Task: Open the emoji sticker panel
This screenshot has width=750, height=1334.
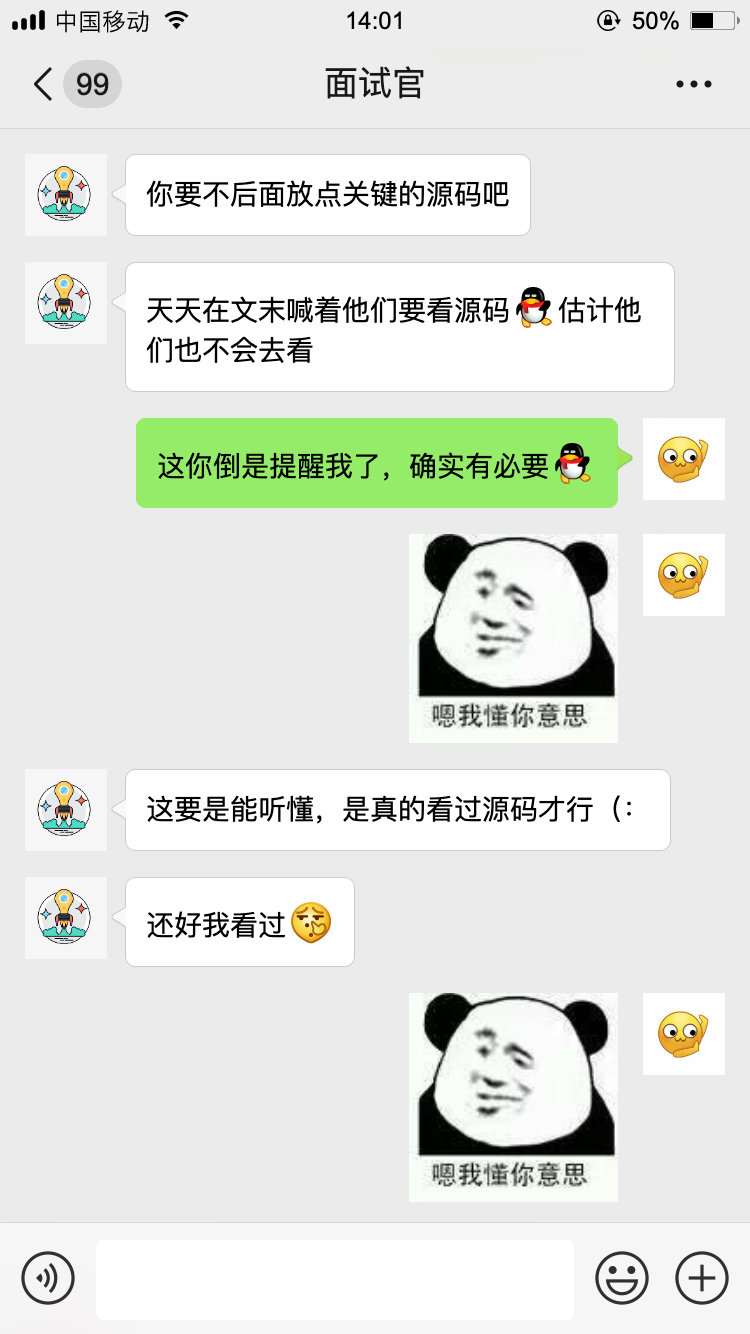Action: pyautogui.click(x=622, y=1278)
